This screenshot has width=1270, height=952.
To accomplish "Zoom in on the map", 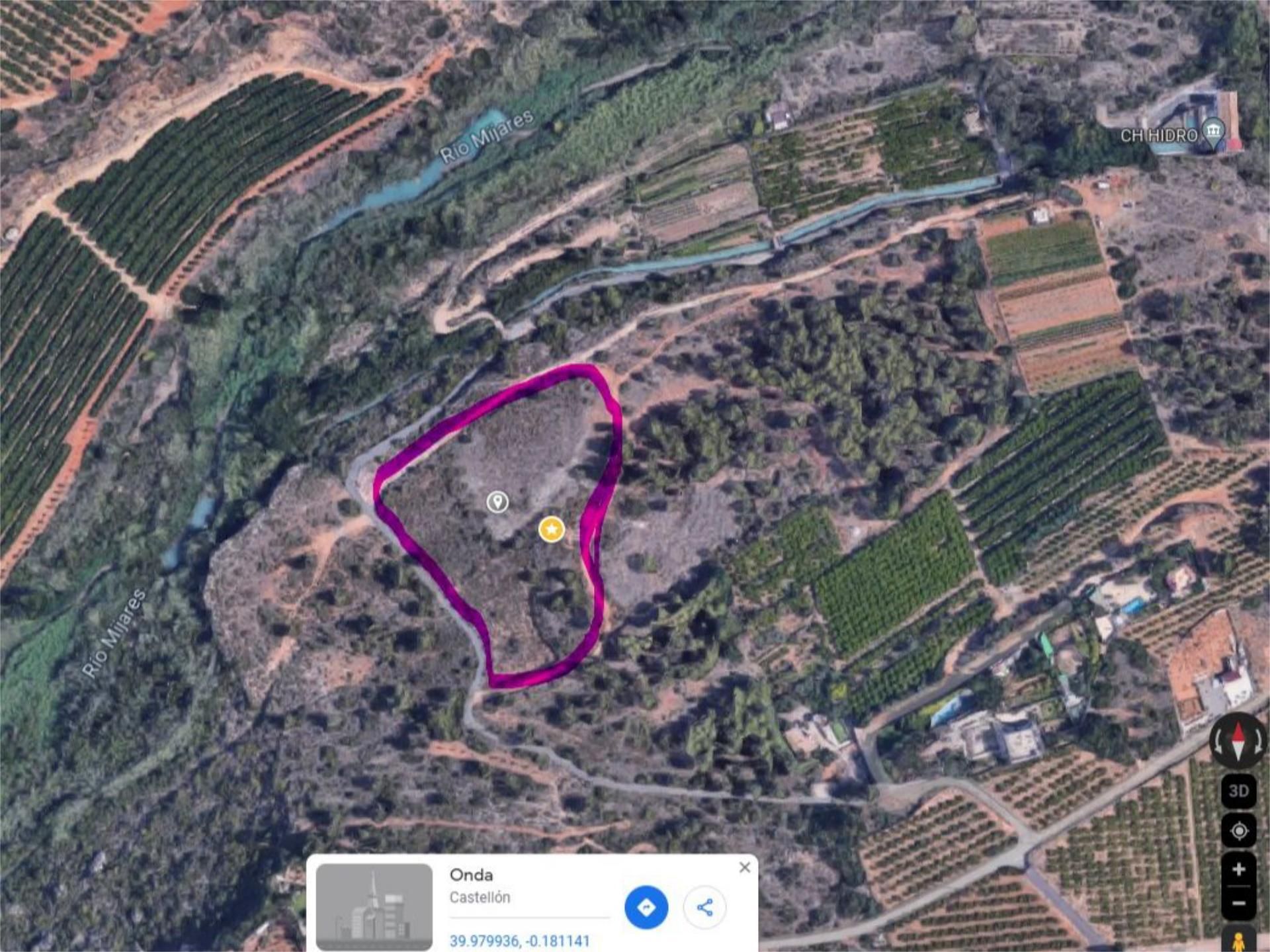I will click(x=1238, y=869).
